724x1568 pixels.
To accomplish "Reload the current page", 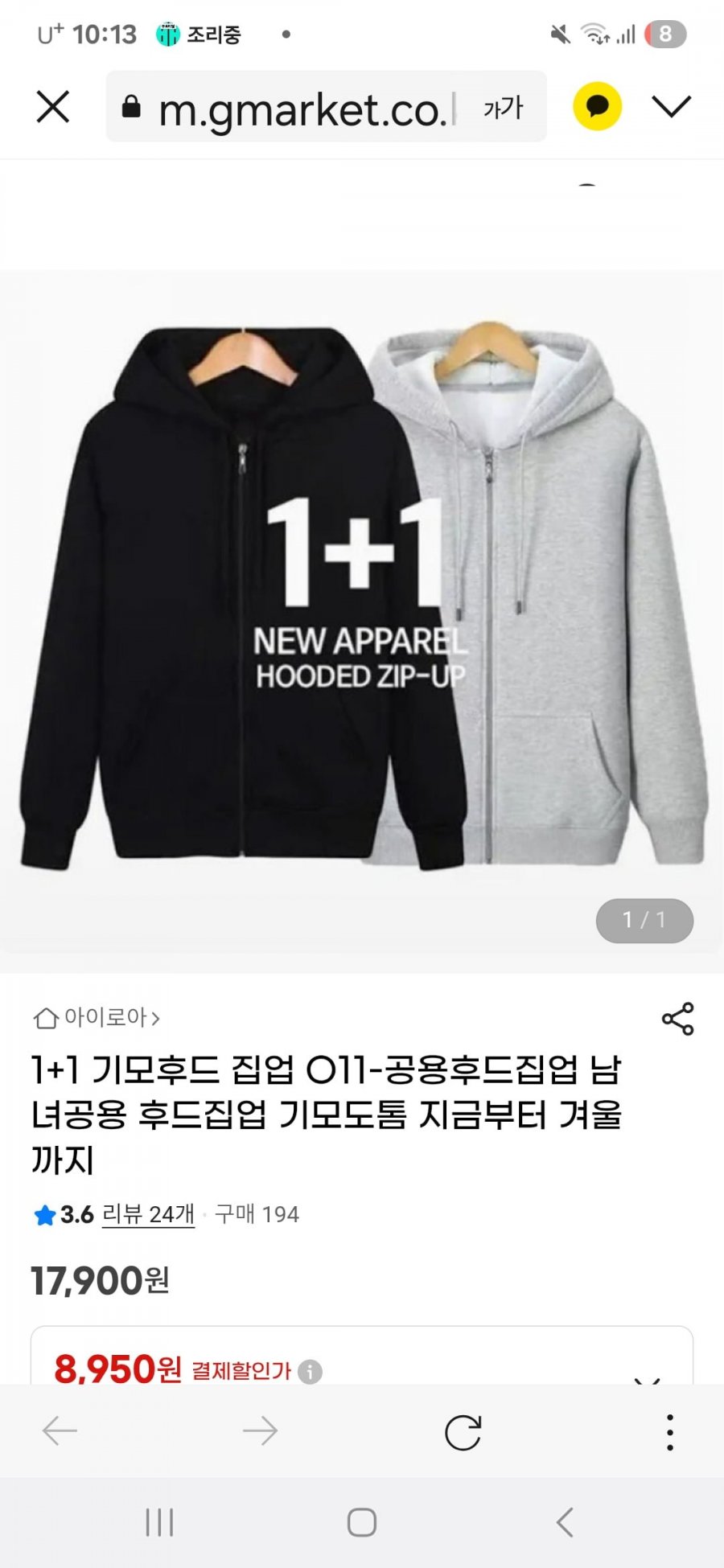I will pos(463,1432).
